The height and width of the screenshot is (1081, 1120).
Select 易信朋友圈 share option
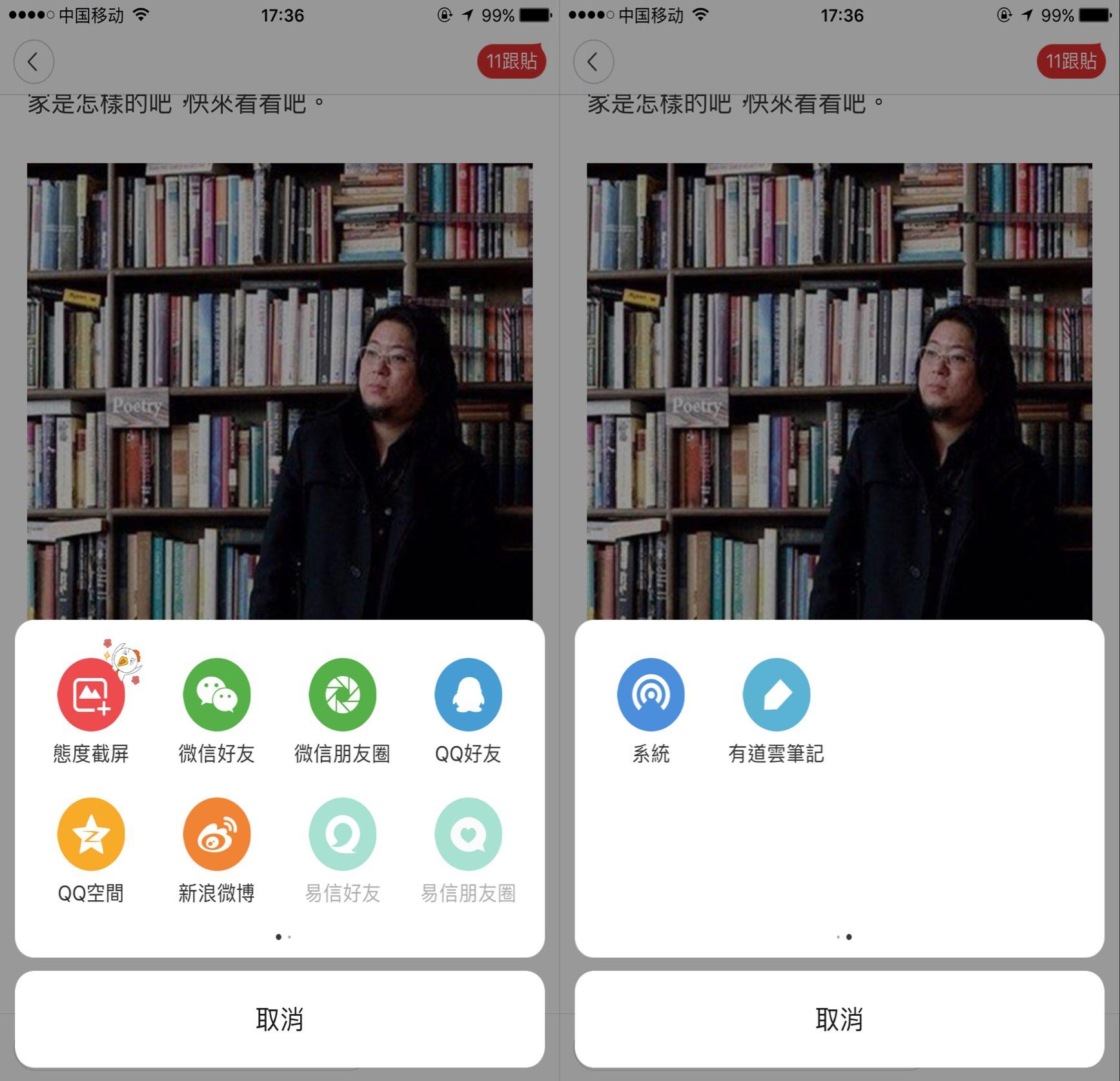[468, 834]
